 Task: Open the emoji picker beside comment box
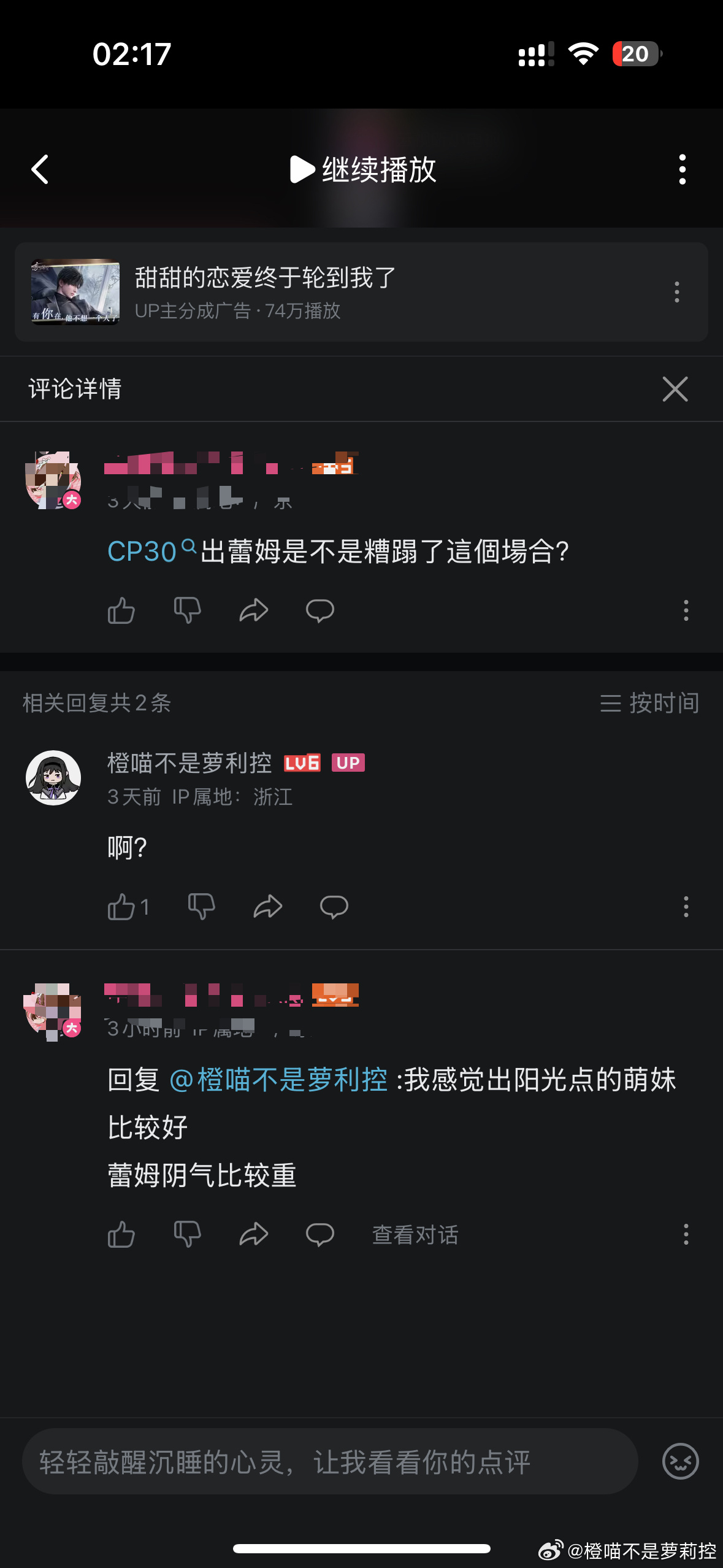point(680,1462)
